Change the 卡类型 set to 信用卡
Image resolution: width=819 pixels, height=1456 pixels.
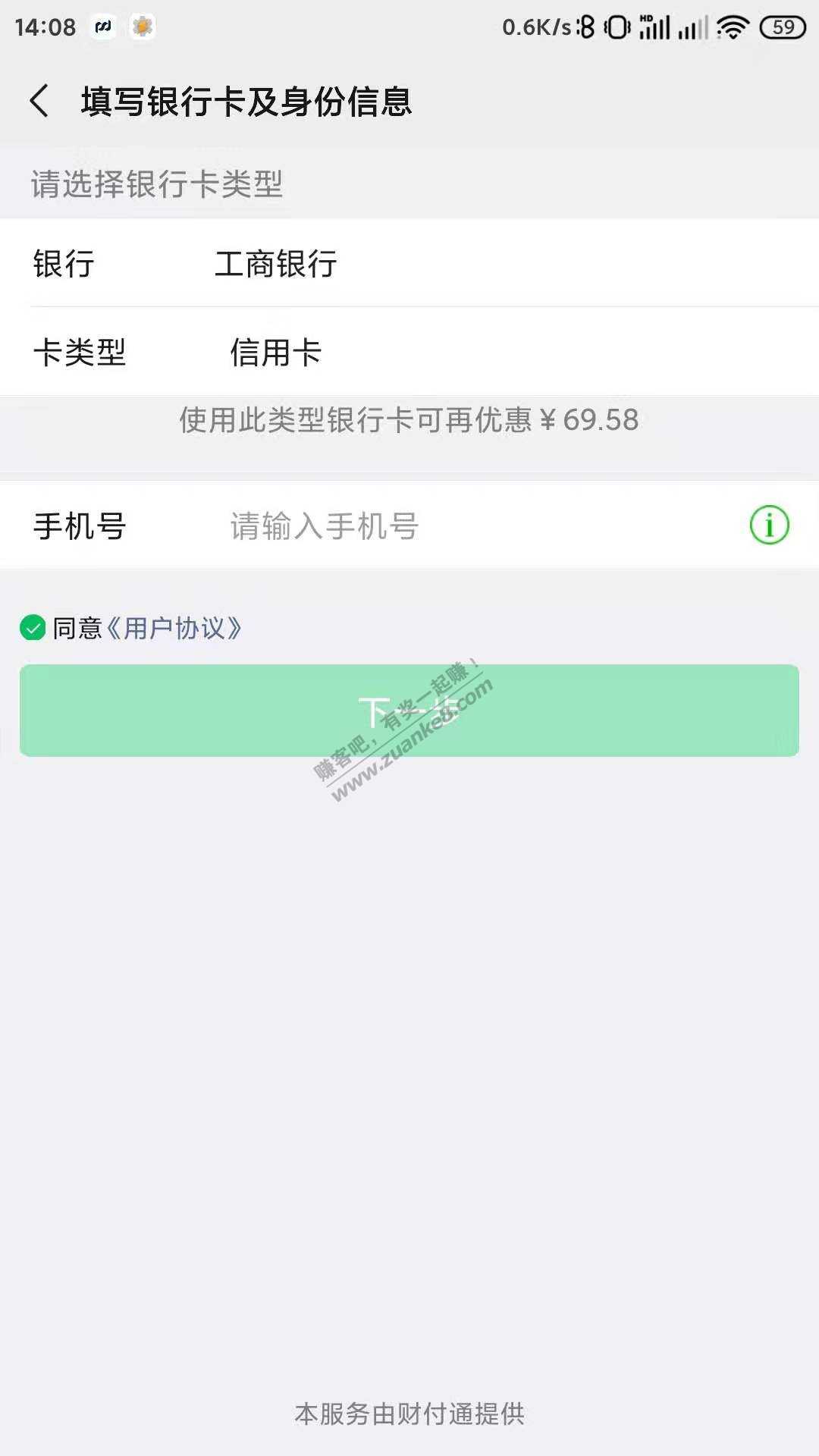[409, 352]
